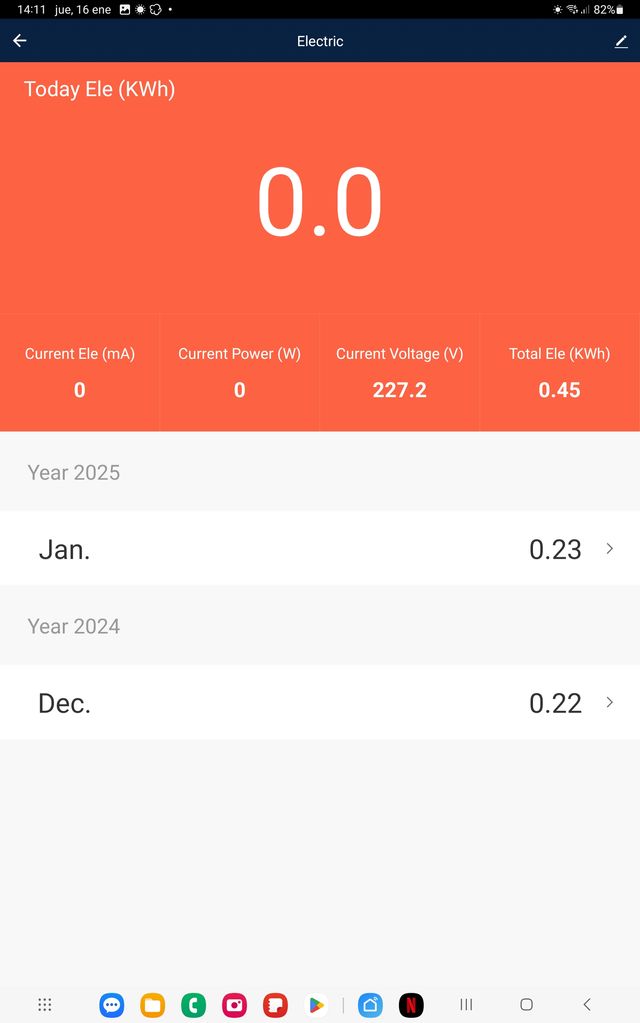This screenshot has height=1023, width=640.
Task: Open the yellow files folder app
Action: (x=152, y=1005)
